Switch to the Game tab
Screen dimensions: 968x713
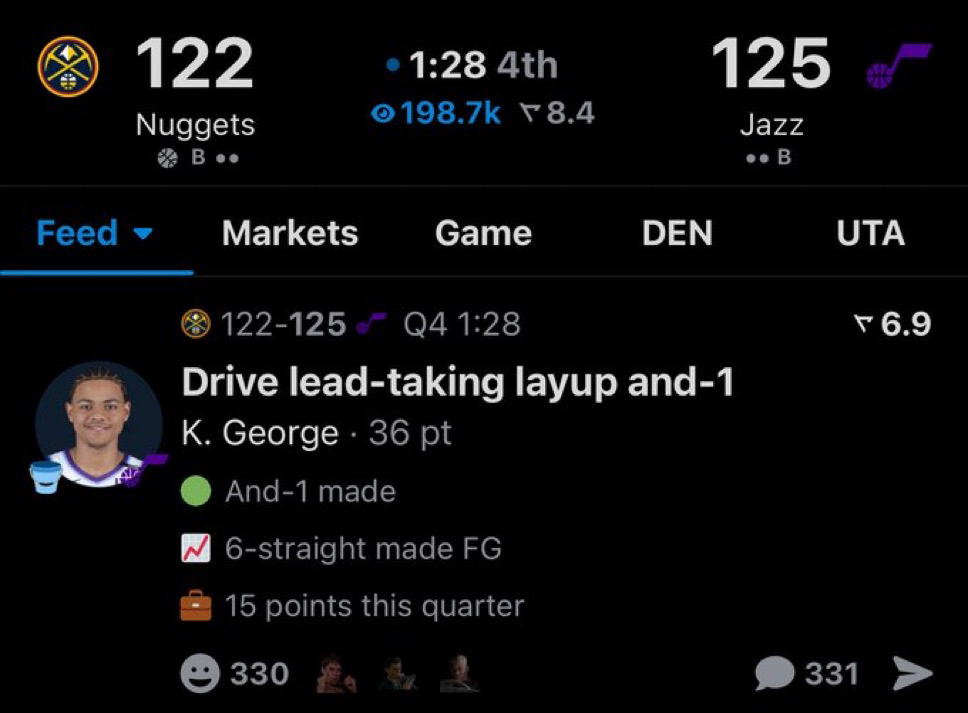tap(483, 234)
